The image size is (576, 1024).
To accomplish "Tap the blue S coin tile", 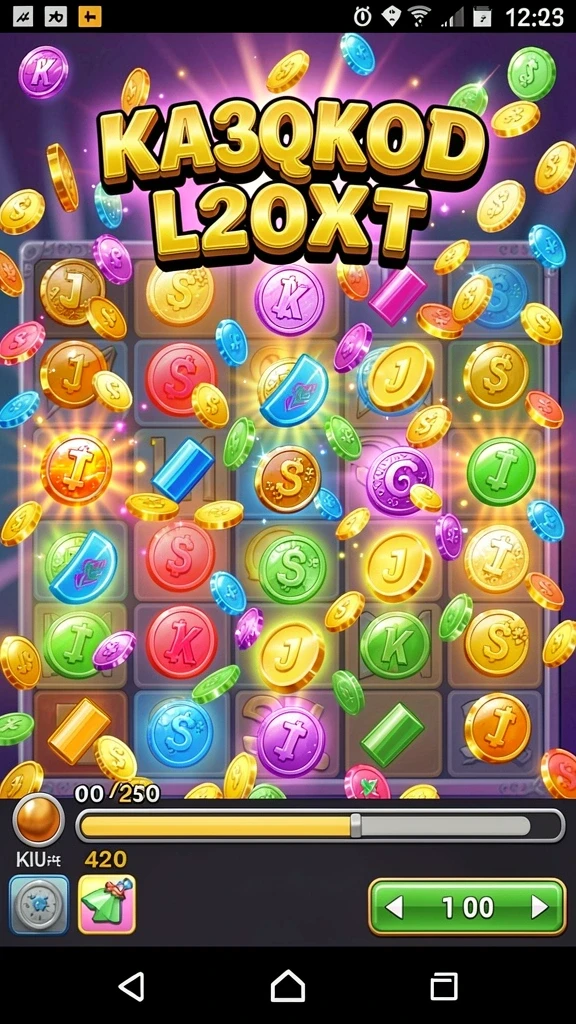I will pos(180,733).
